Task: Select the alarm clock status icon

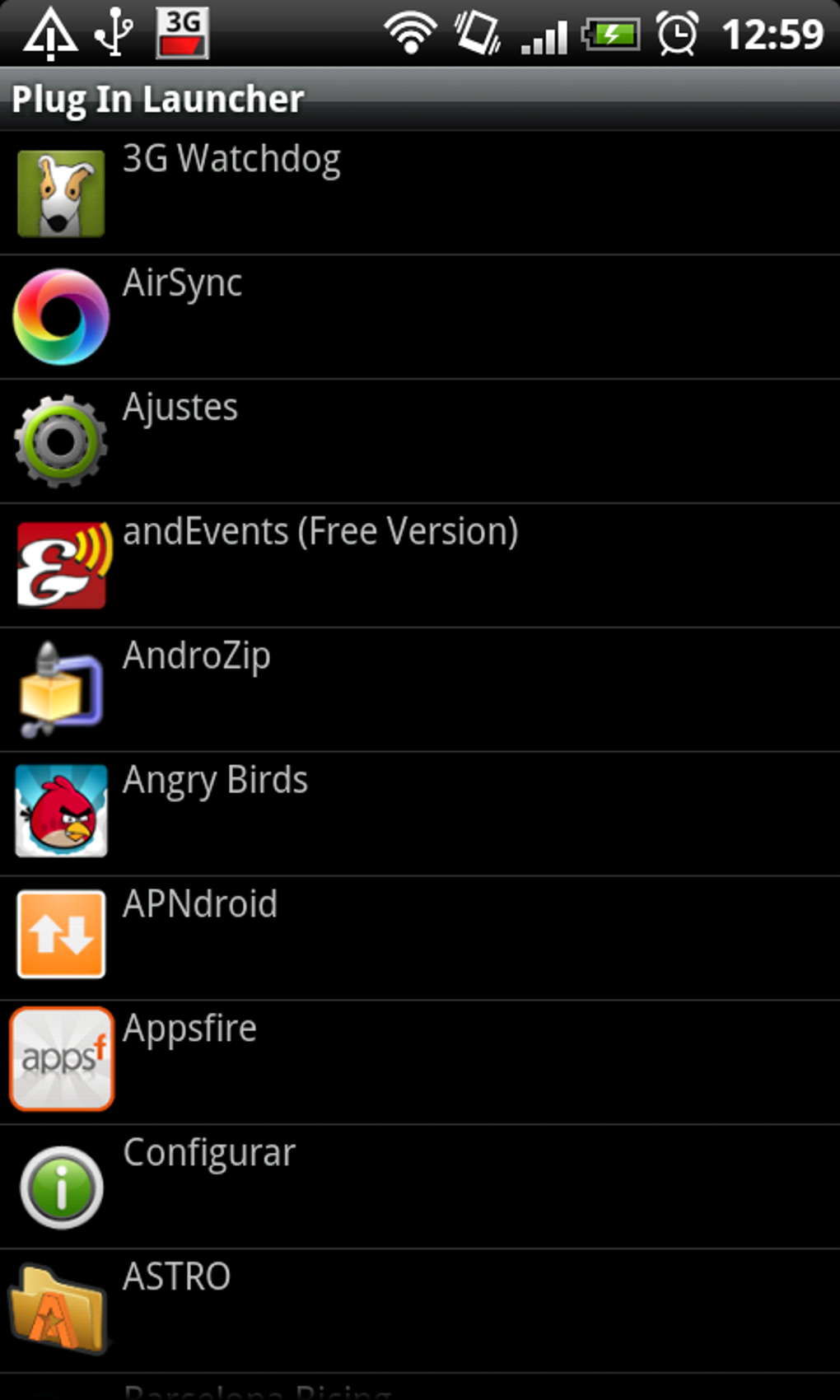Action: 679,34
